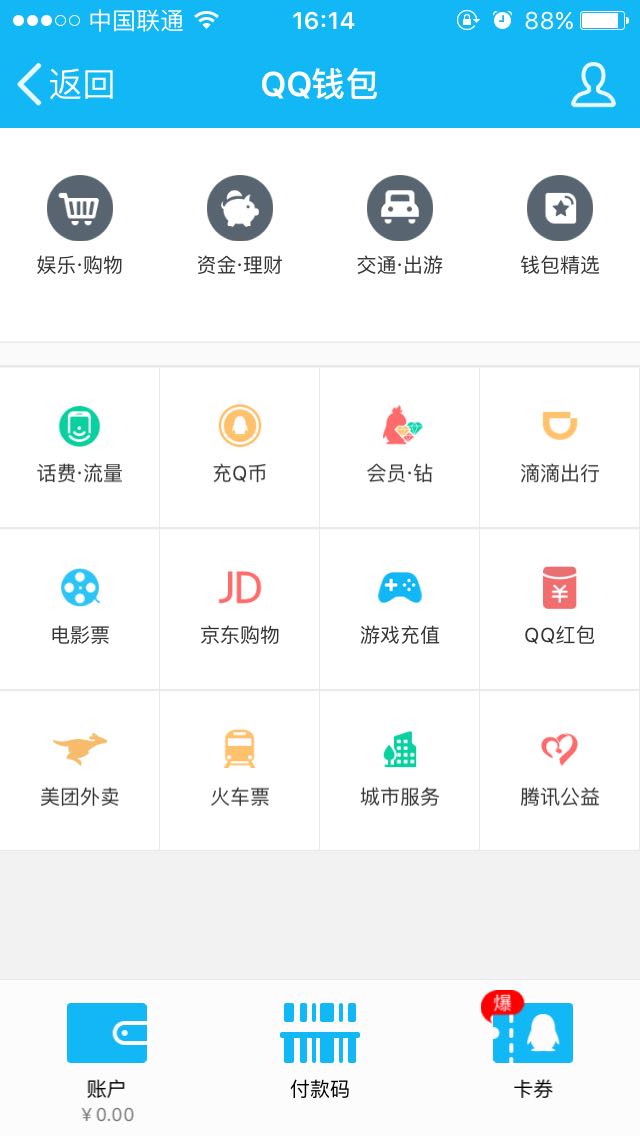
Task: Launch 滴滴出行
Action: click(x=560, y=447)
